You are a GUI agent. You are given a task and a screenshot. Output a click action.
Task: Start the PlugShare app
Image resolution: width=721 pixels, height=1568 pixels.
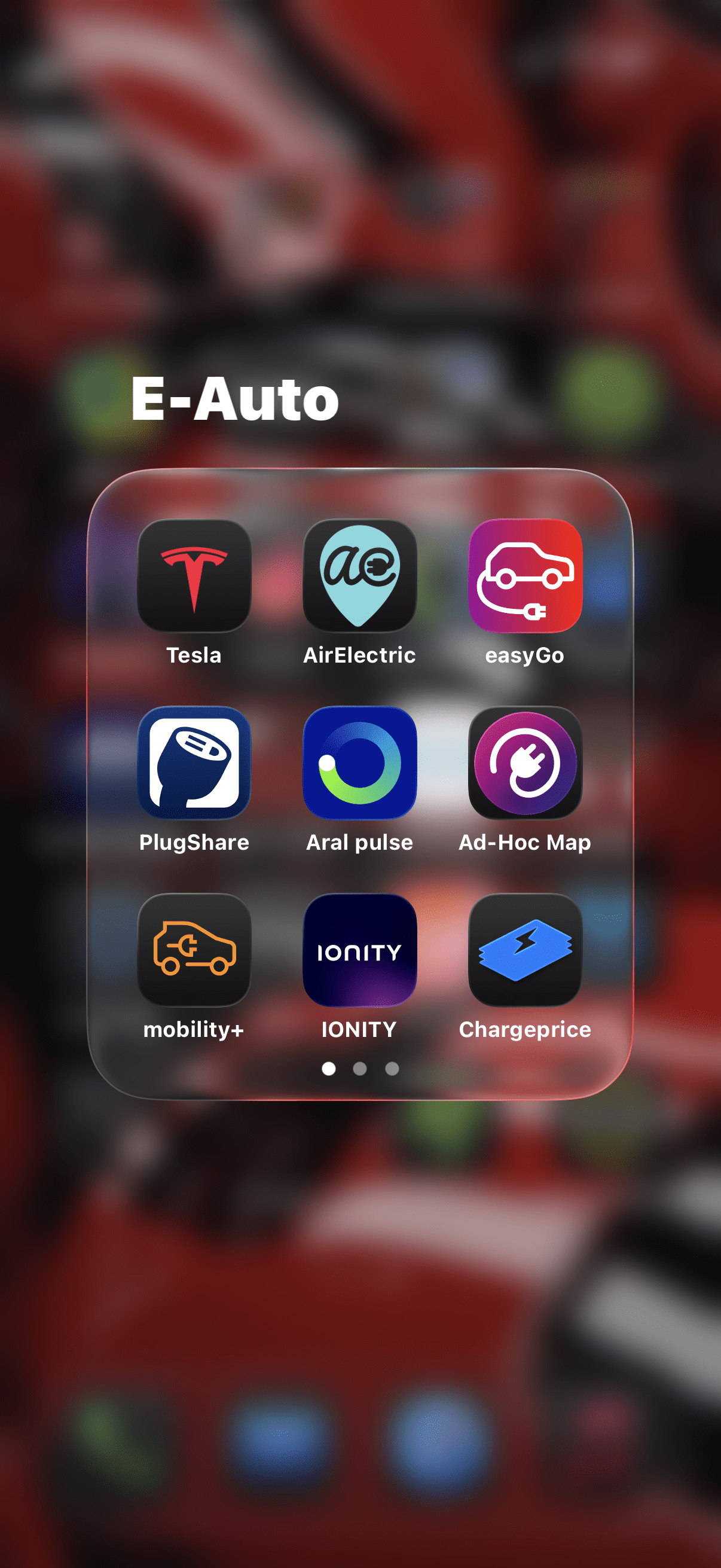click(x=194, y=762)
